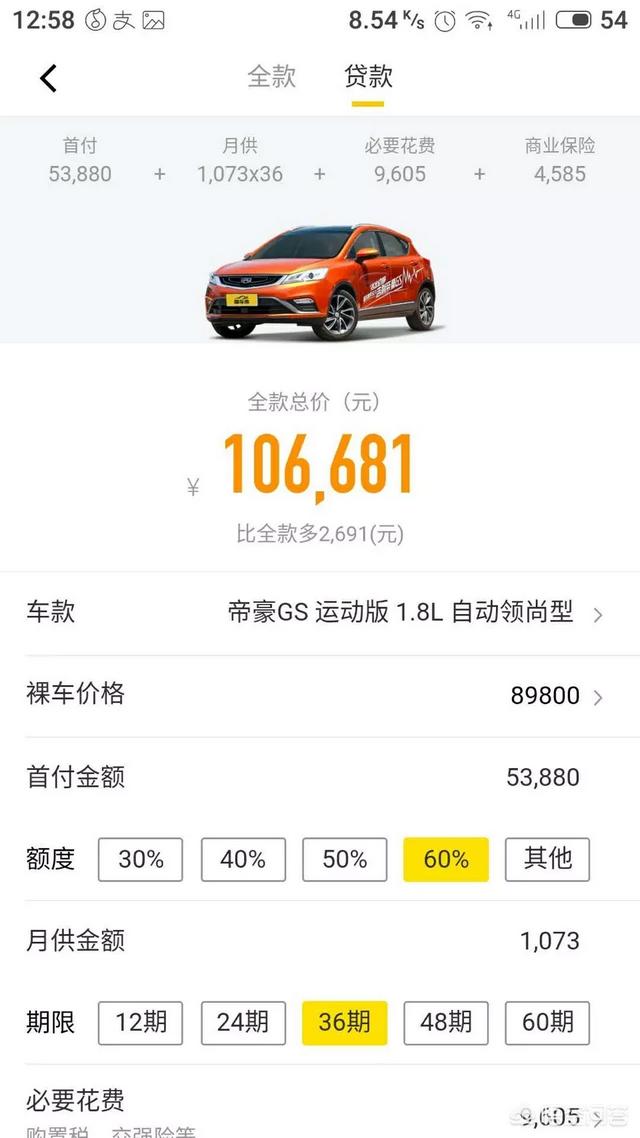Screen dimensions: 640x1138
Task: Select the 60期 loan term
Action: tap(547, 1022)
